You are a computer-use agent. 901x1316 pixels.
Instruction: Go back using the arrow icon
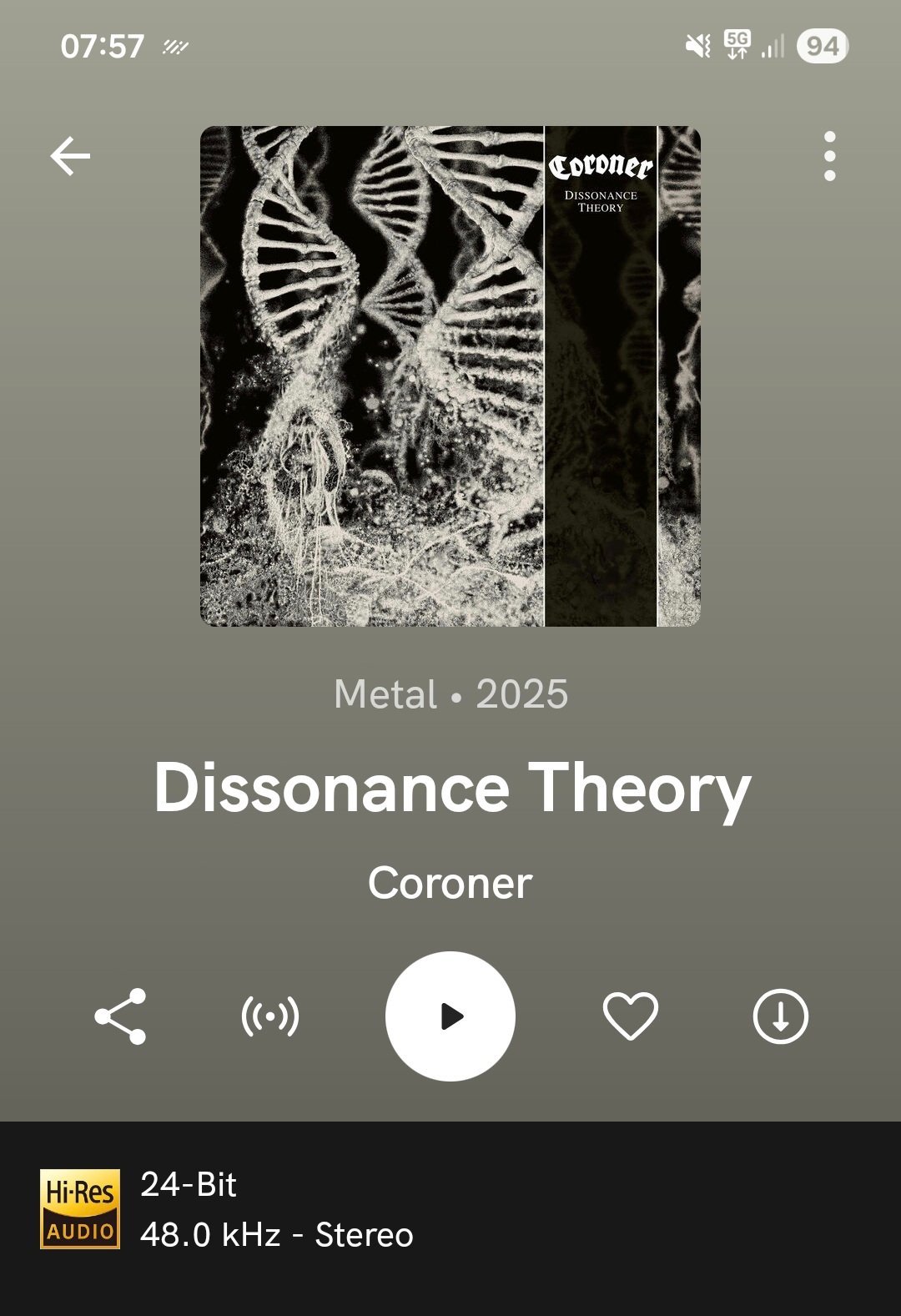click(x=70, y=156)
